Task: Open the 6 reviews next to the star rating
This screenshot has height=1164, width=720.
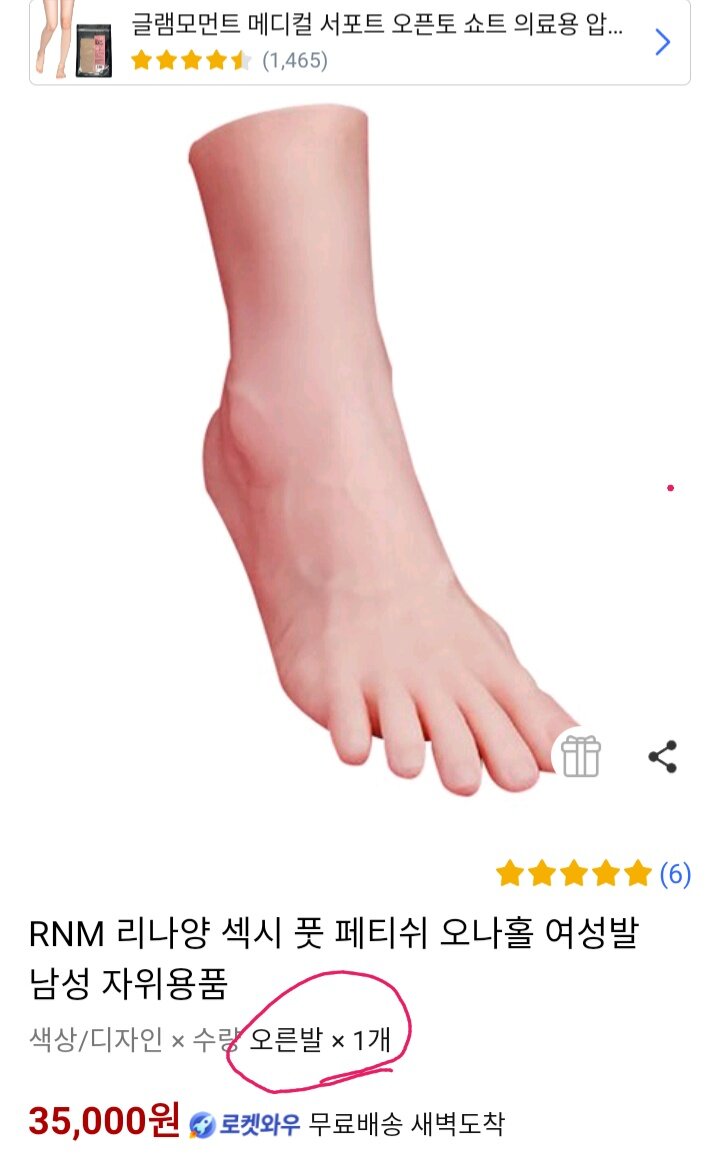Action: tap(675, 875)
